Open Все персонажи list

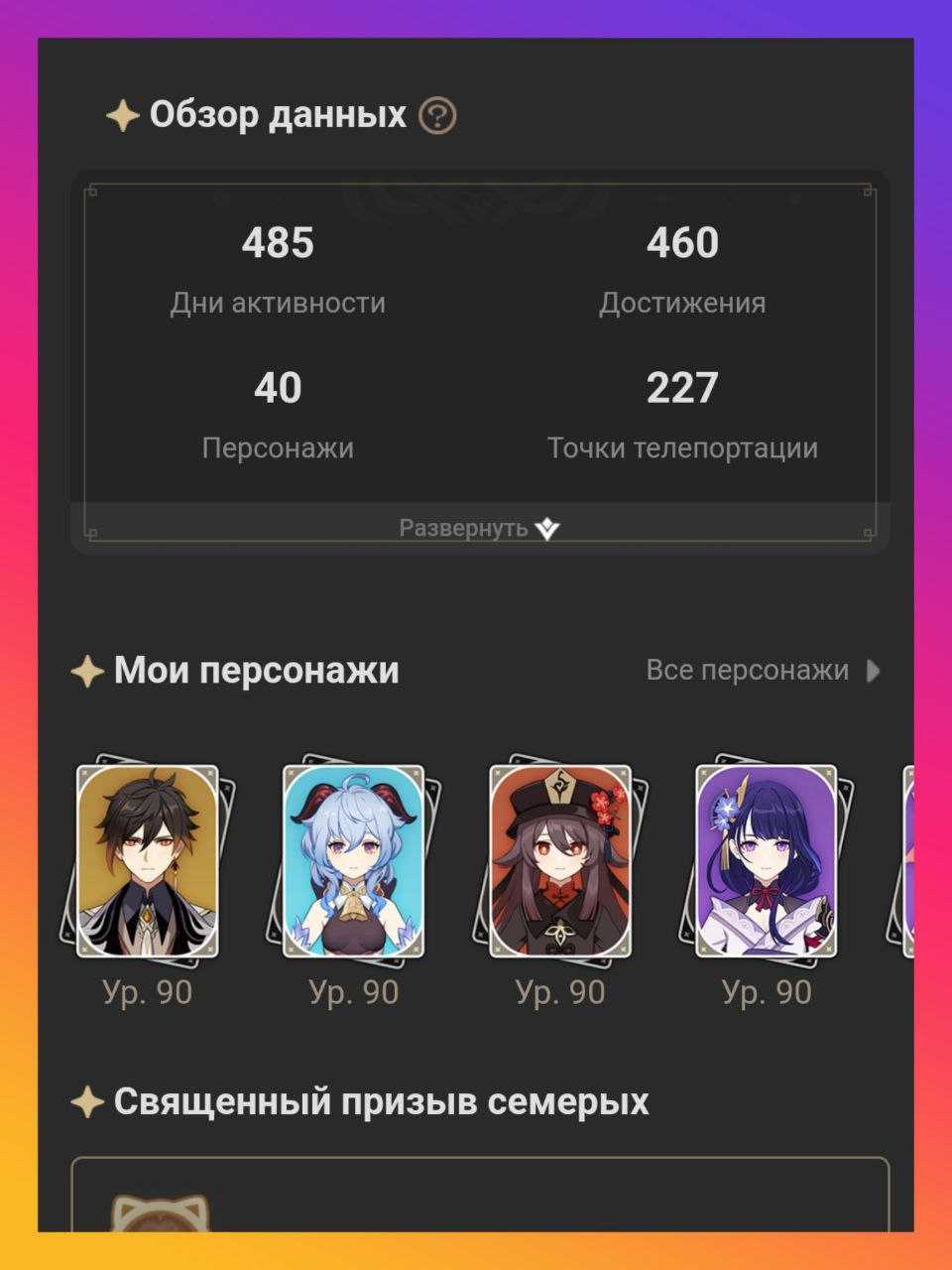tap(763, 671)
